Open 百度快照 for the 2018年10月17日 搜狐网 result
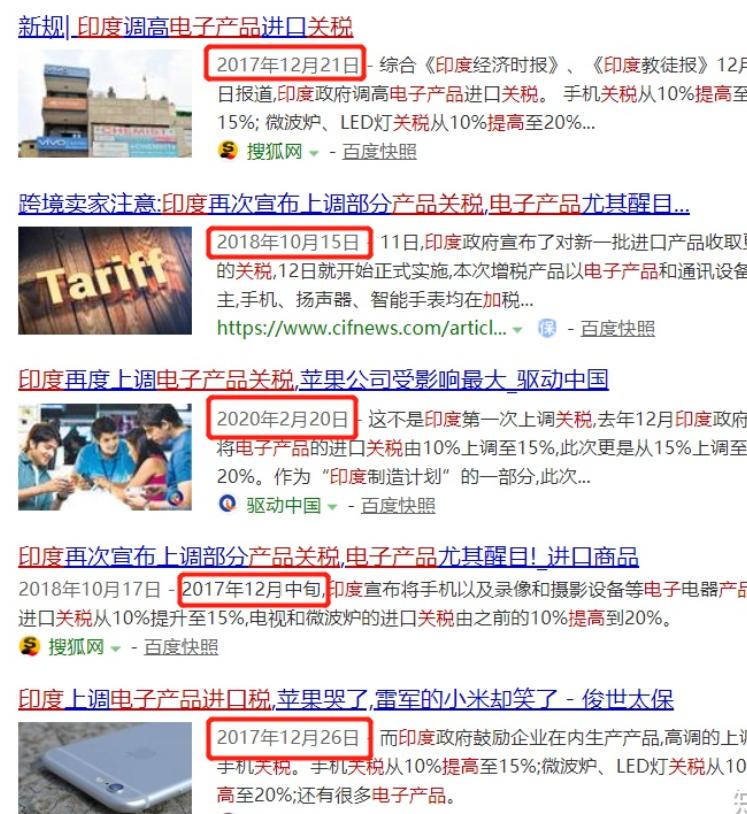This screenshot has width=747, height=814. tap(181, 647)
